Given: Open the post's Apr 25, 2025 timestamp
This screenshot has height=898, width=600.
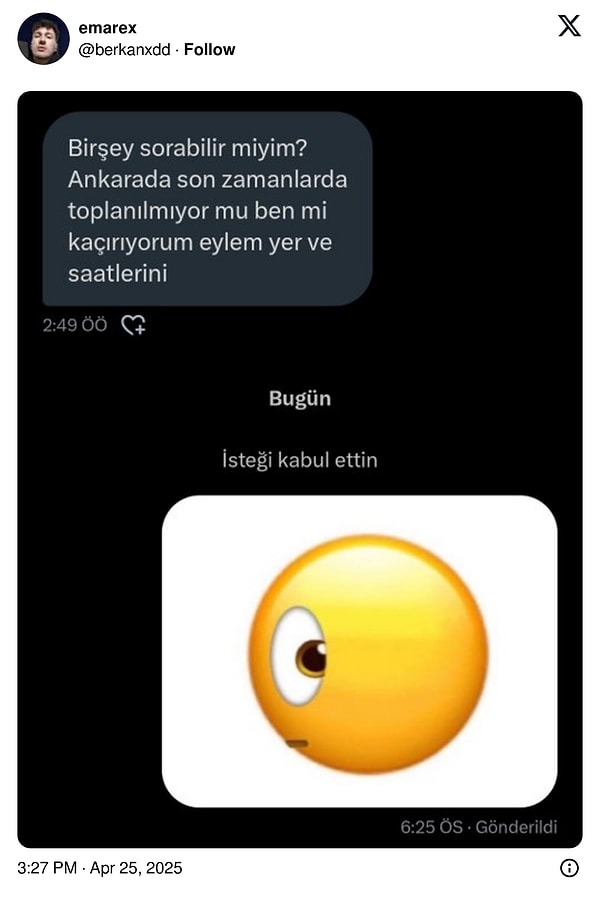Looking at the screenshot, I should click(x=100, y=868).
